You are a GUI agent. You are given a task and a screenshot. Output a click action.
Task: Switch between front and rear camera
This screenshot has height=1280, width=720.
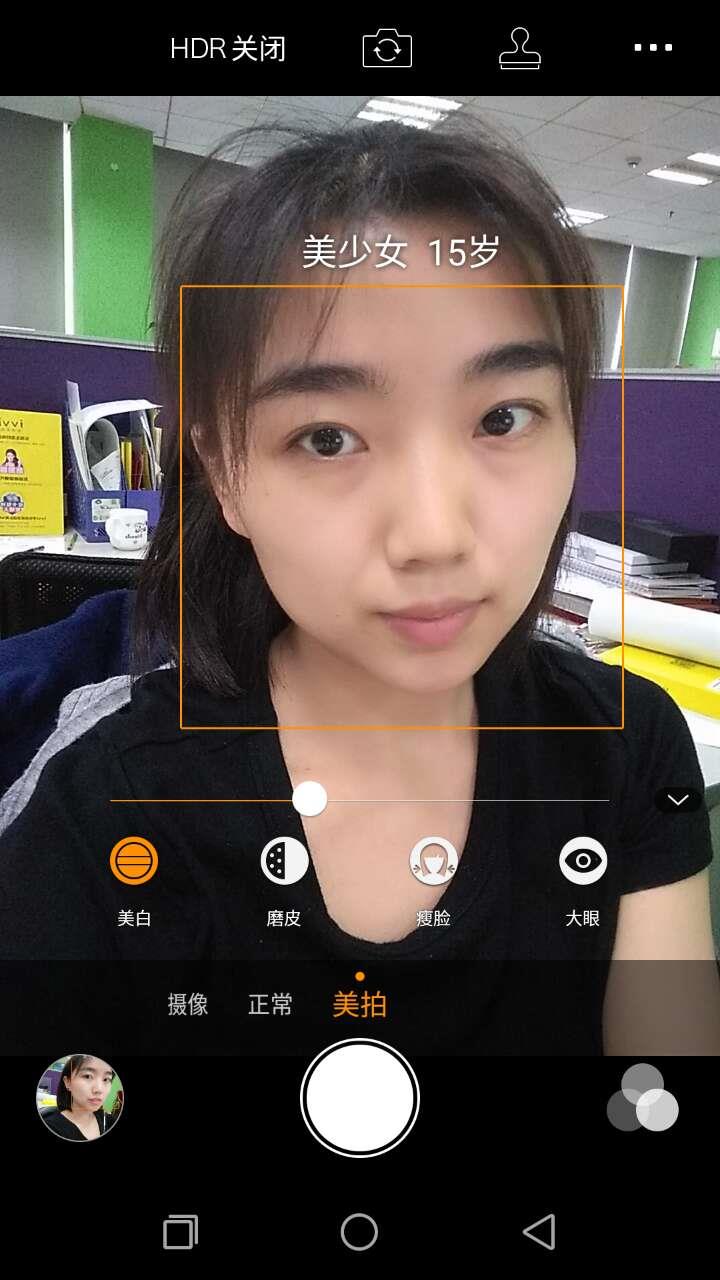(387, 48)
